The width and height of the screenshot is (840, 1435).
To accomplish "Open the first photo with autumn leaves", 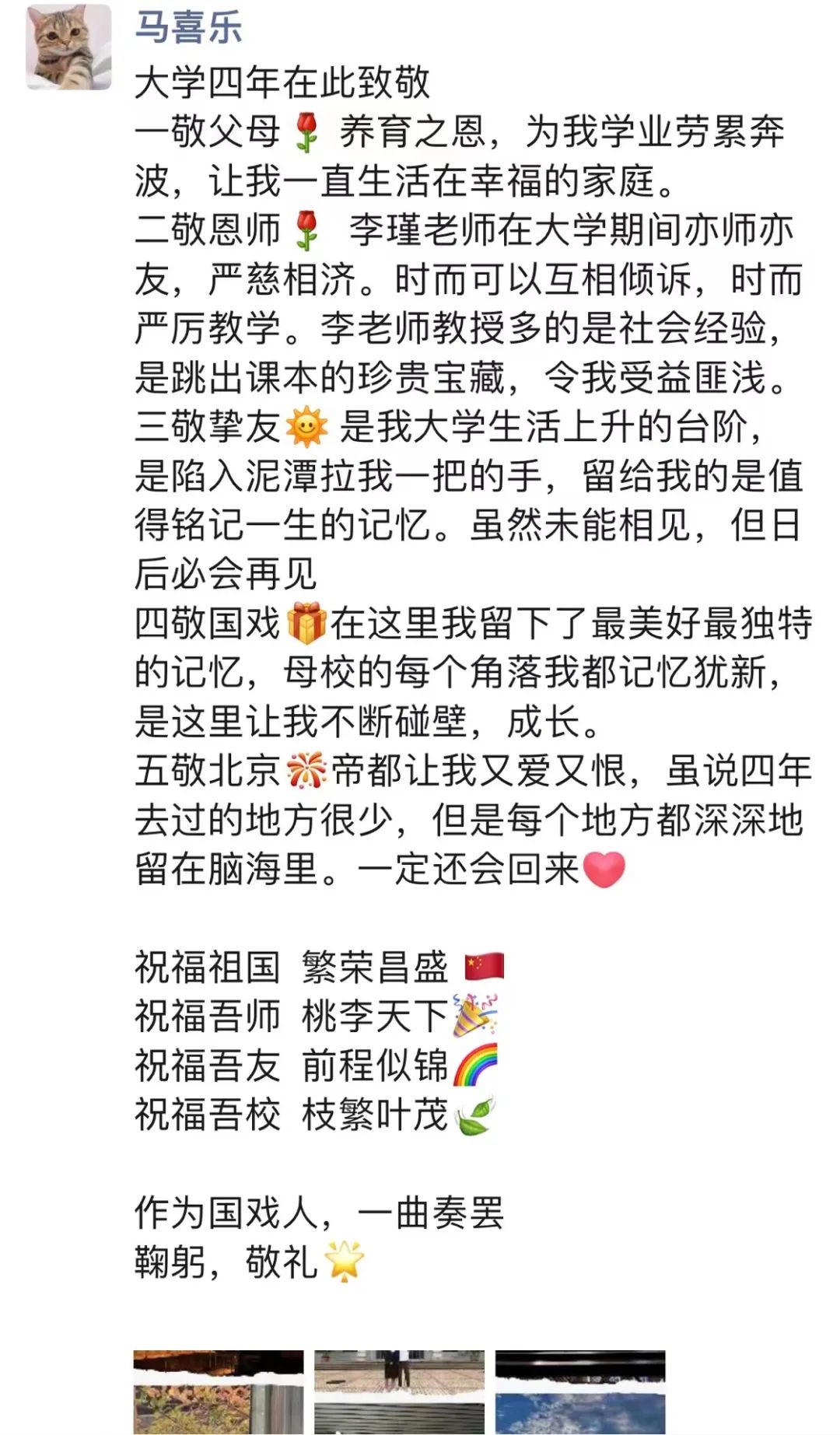I will (x=219, y=1392).
